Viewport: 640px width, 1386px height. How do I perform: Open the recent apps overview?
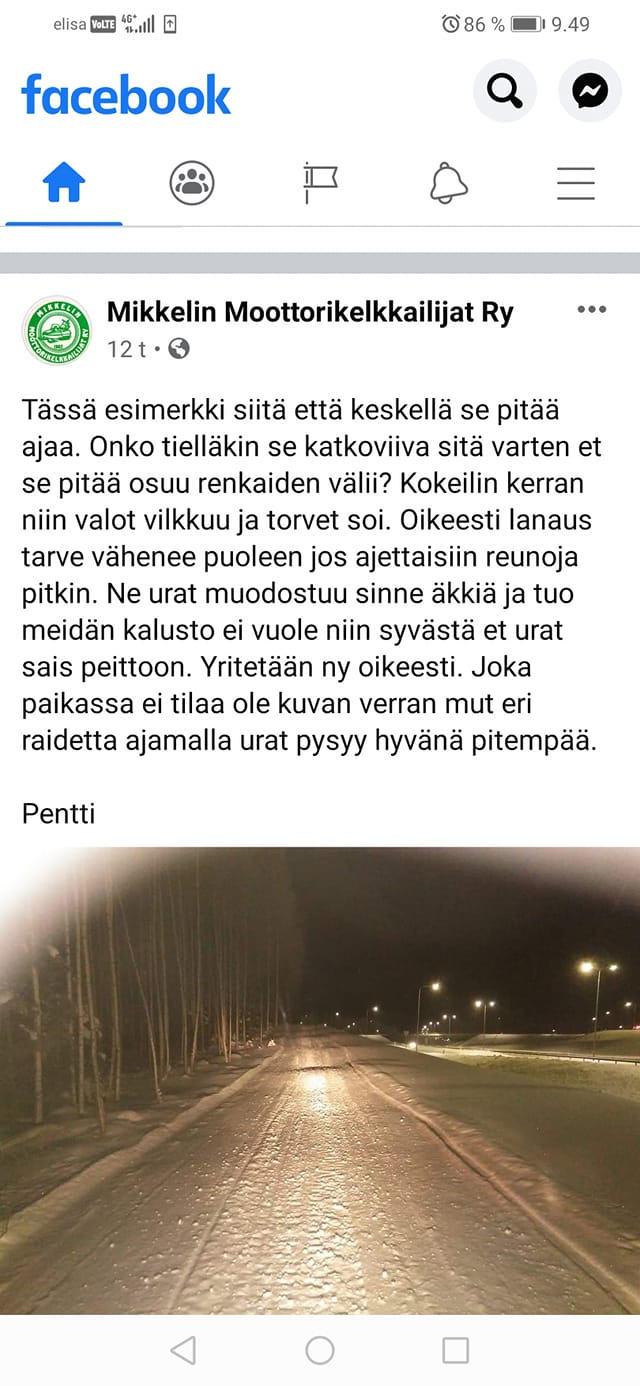coord(455,1351)
